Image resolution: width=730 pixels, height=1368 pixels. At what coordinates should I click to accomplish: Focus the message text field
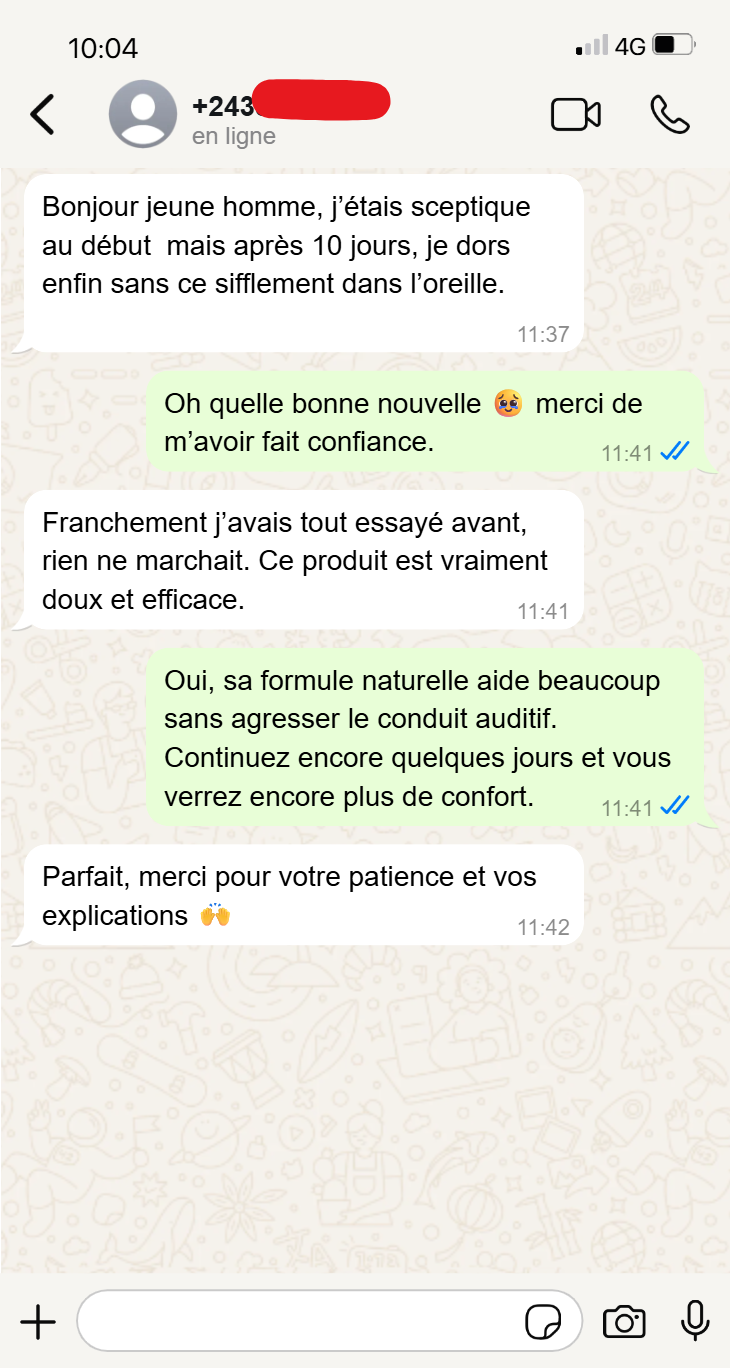click(x=300, y=1322)
